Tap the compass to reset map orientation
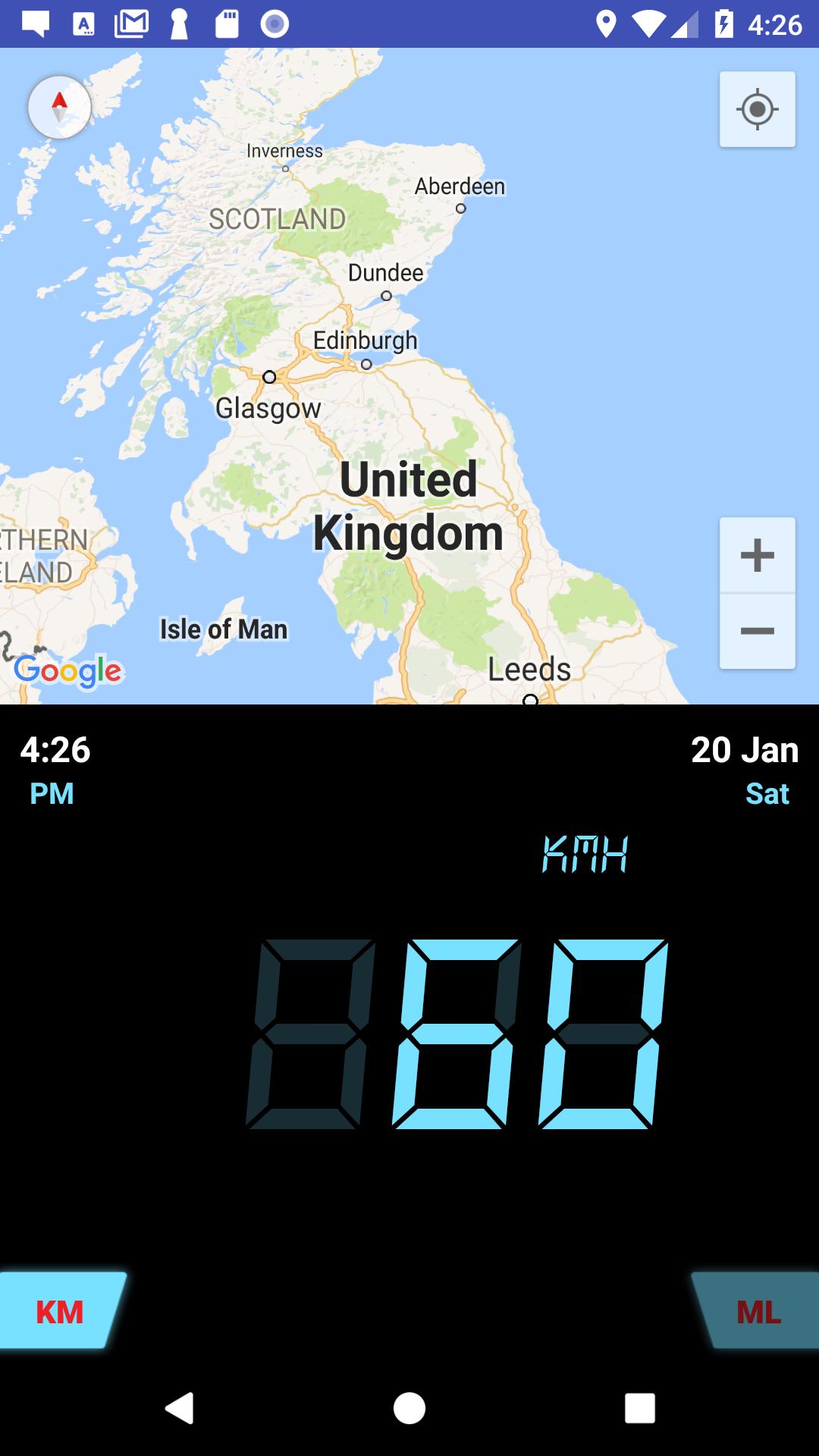This screenshot has height=1456, width=819. pyautogui.click(x=59, y=107)
